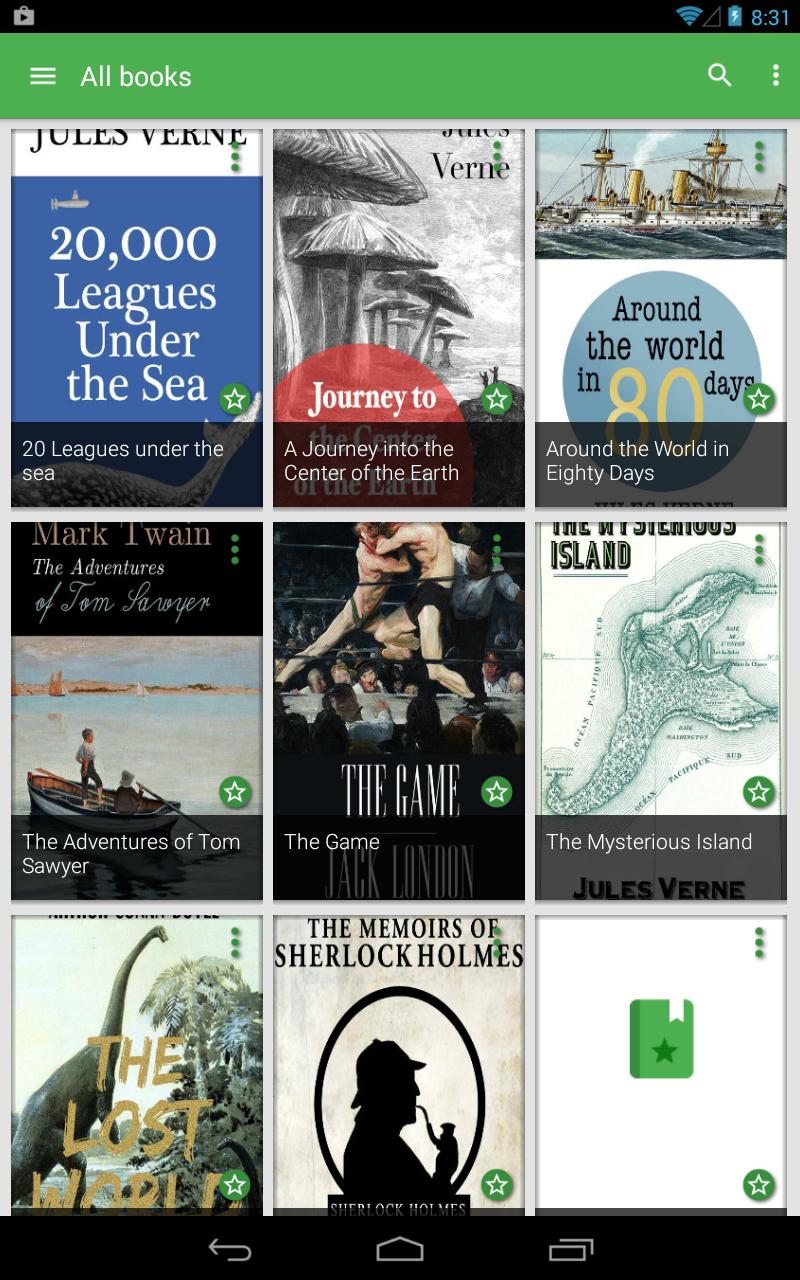Star The Mysterious Island as favorite
Screen dimensions: 800x1280
pyautogui.click(x=759, y=792)
